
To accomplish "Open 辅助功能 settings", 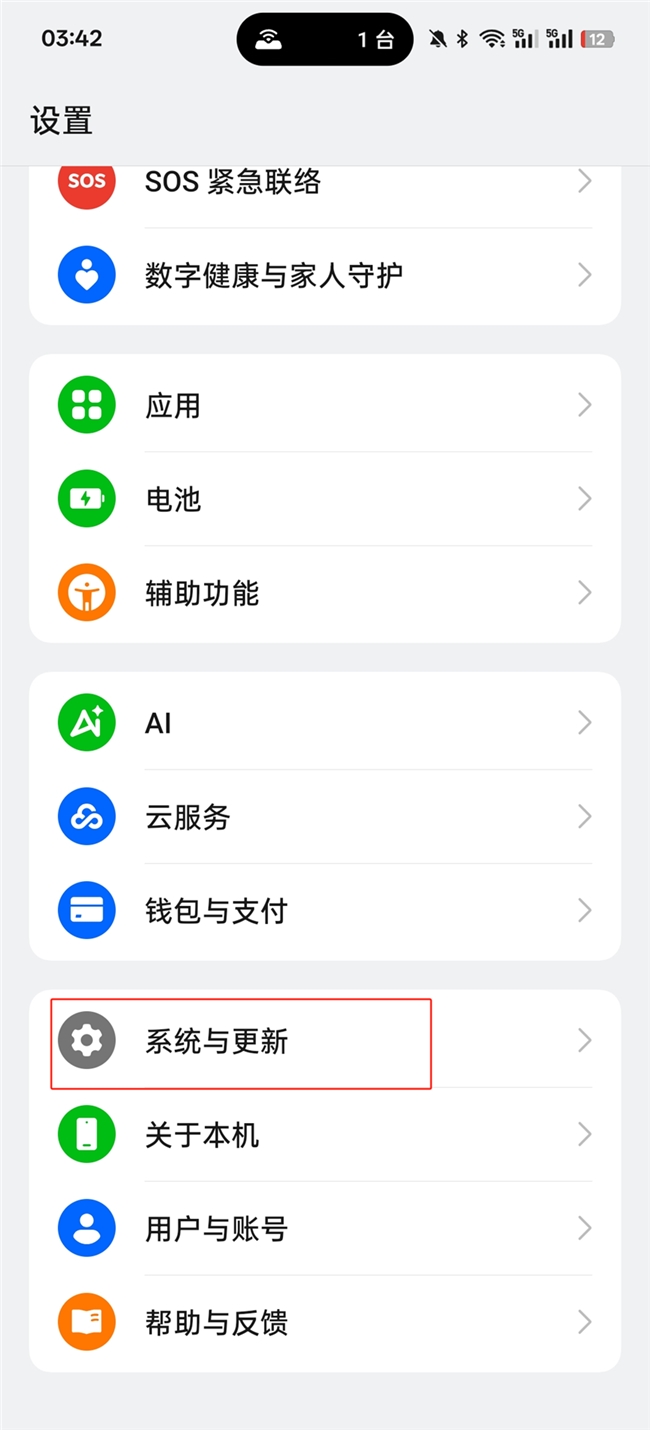I will point(325,593).
